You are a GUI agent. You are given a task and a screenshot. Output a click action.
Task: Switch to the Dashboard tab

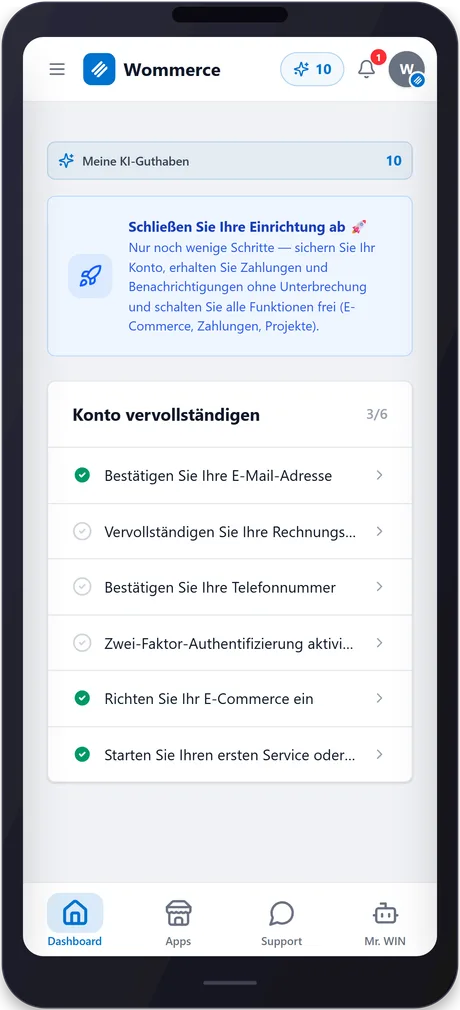tap(75, 921)
